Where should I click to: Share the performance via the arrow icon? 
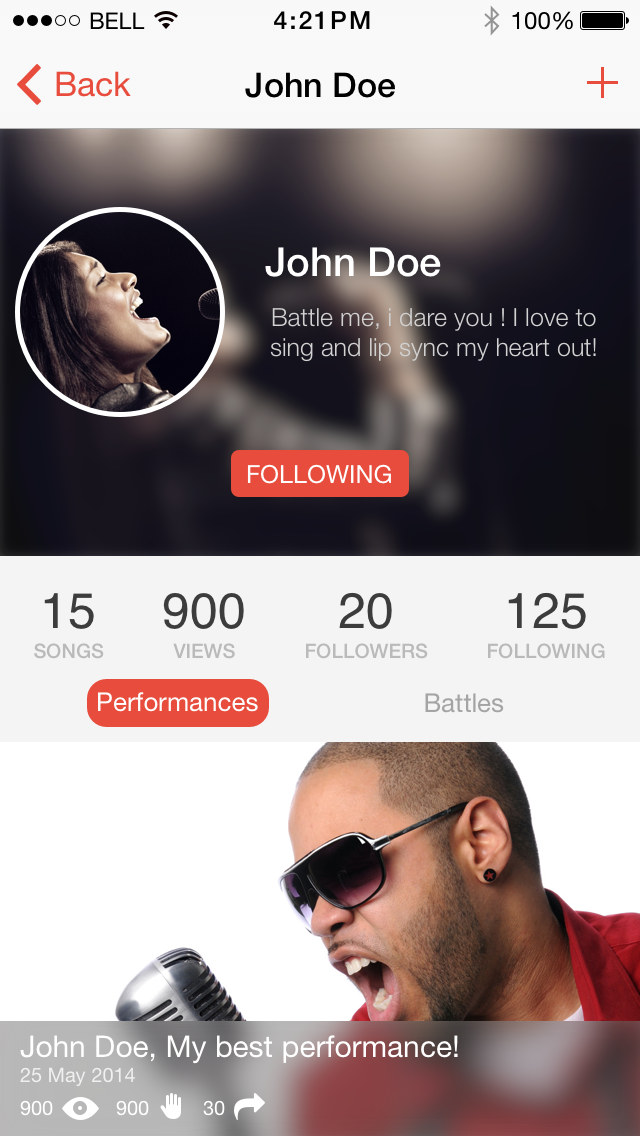point(249,1106)
